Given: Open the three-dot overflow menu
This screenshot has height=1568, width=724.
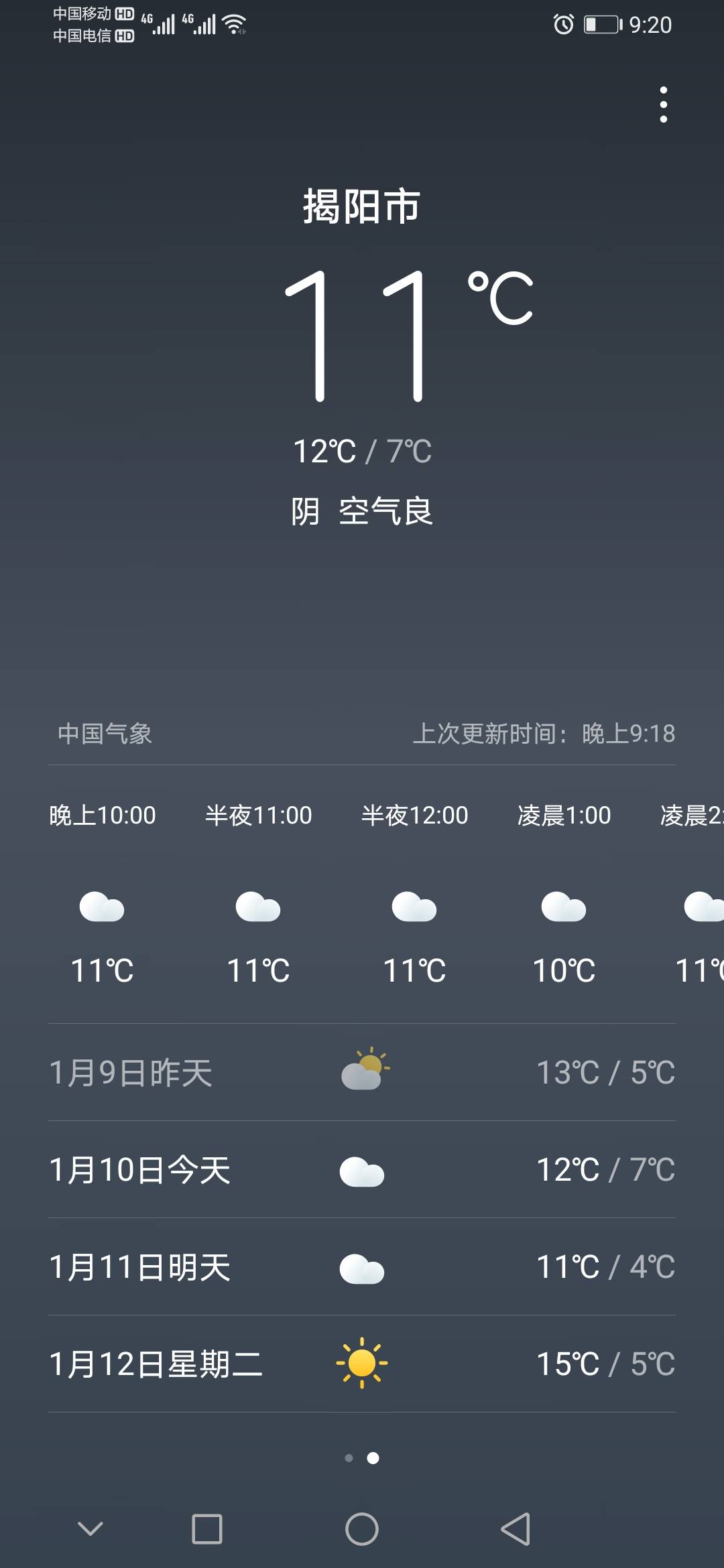Looking at the screenshot, I should 663,105.
